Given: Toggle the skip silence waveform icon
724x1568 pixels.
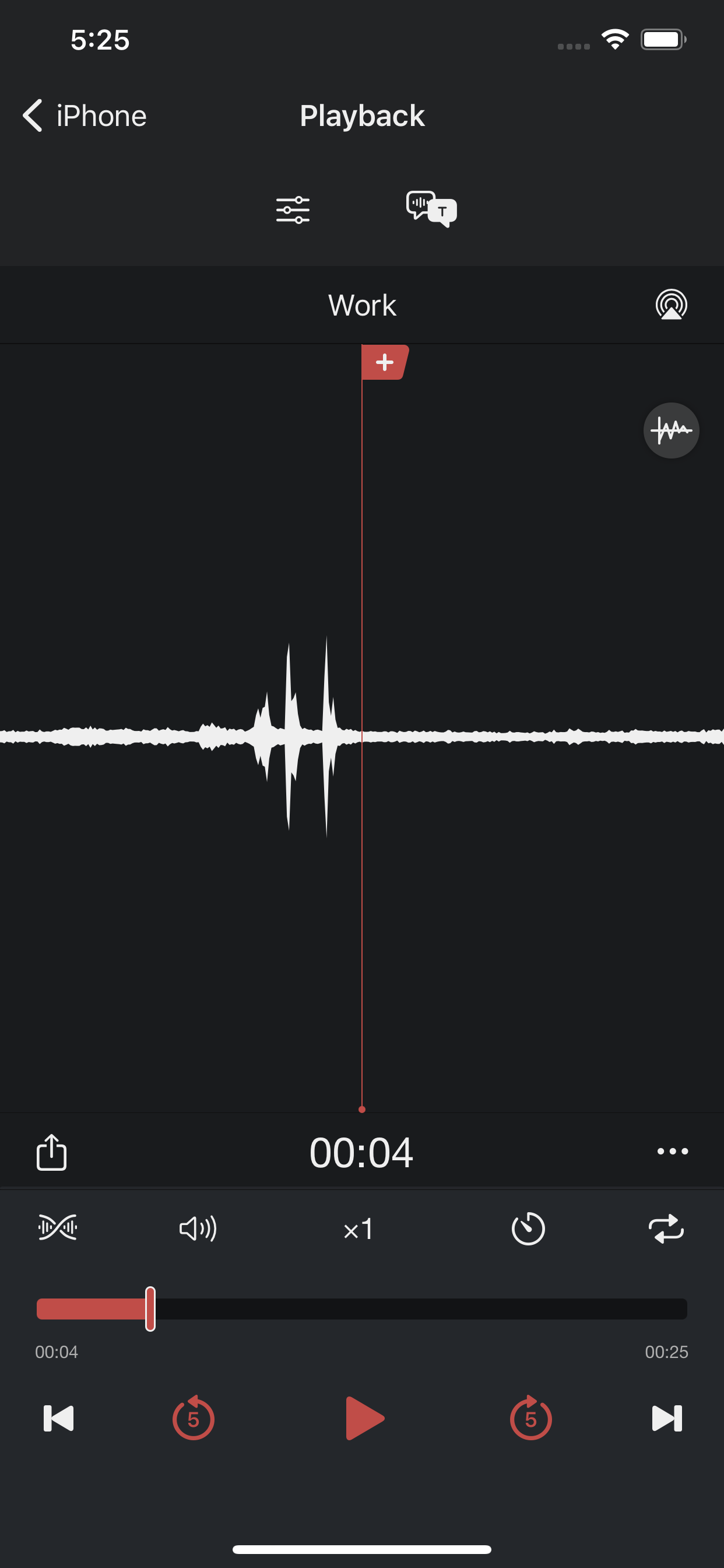Looking at the screenshot, I should point(58,1228).
